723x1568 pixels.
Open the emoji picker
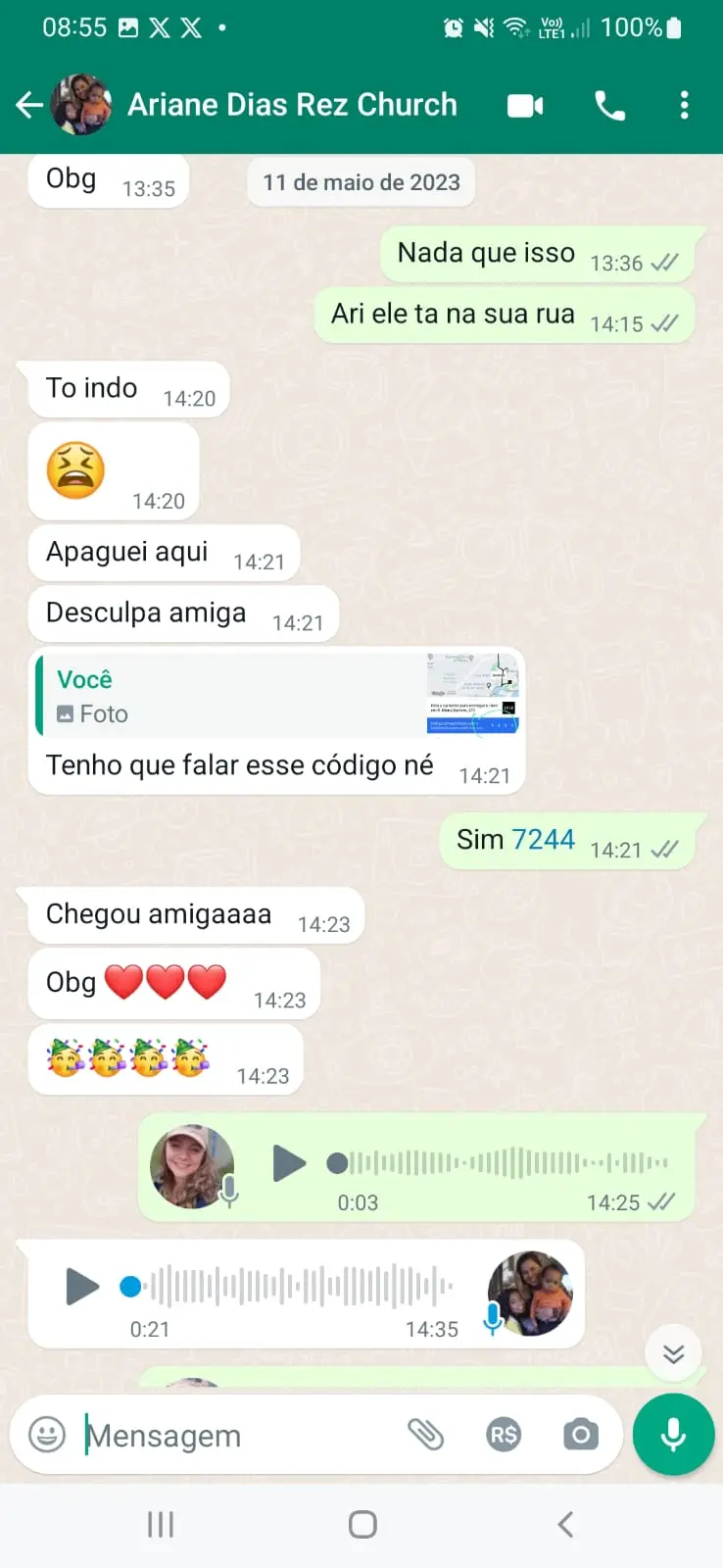47,1435
